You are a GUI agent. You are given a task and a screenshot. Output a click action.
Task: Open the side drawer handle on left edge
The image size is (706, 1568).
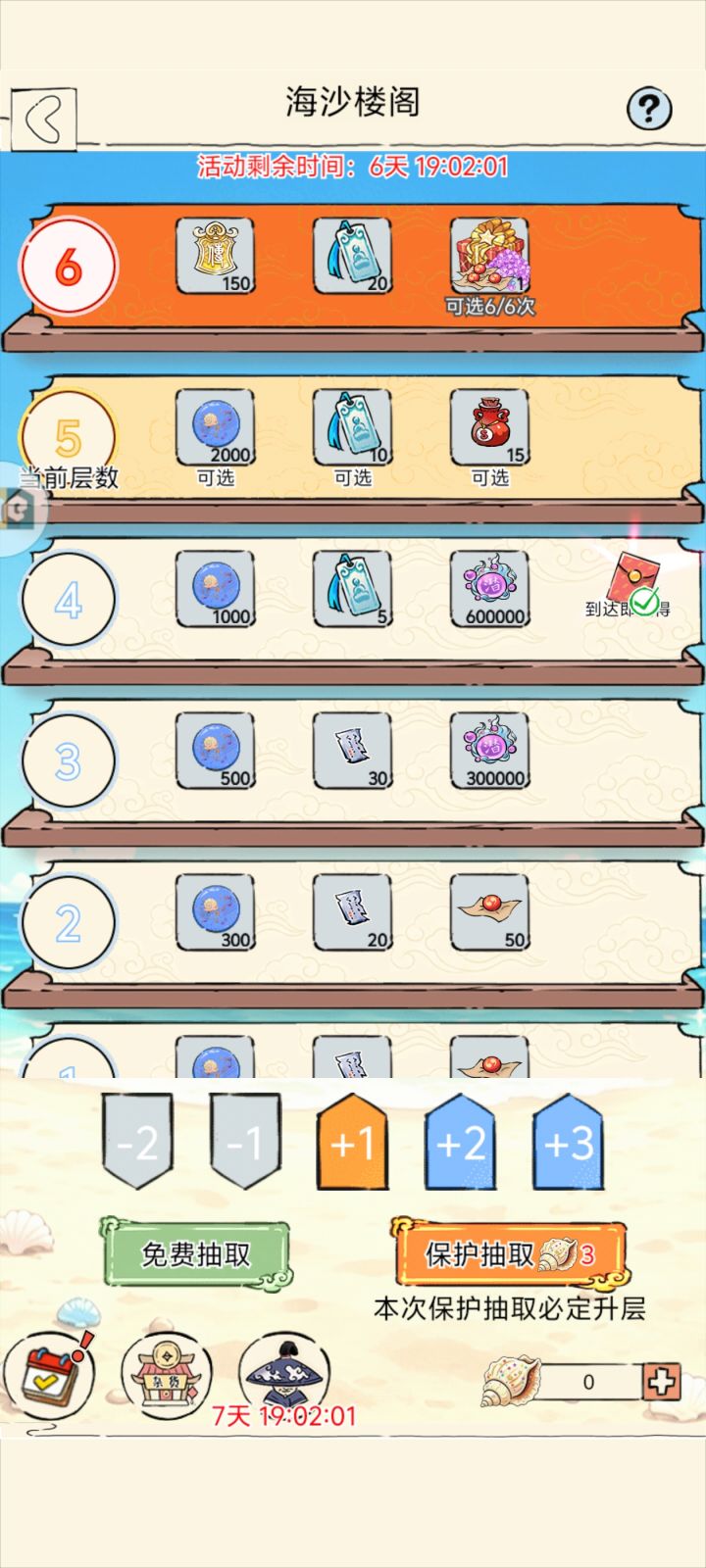[20, 509]
